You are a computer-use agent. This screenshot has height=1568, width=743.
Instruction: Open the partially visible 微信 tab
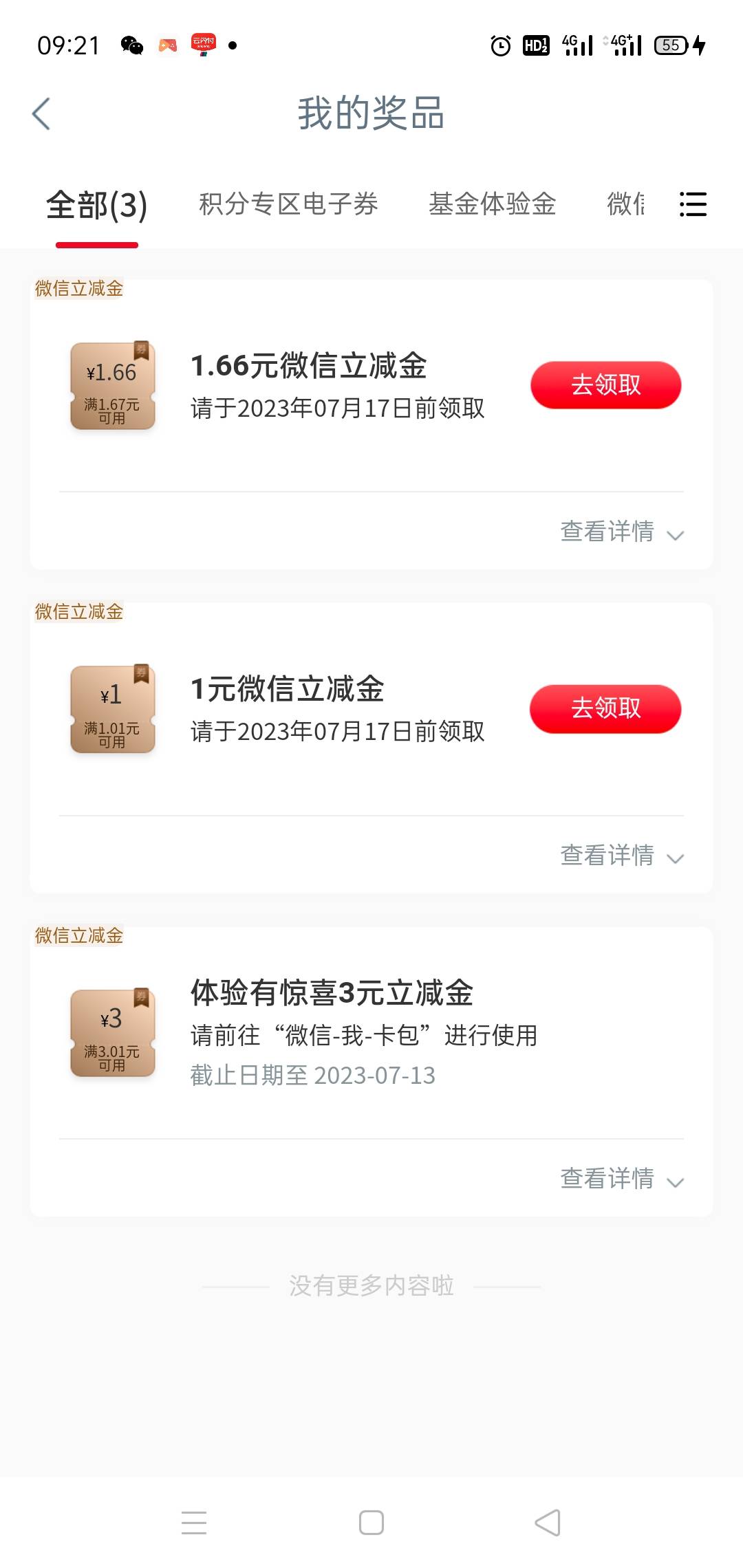click(625, 204)
